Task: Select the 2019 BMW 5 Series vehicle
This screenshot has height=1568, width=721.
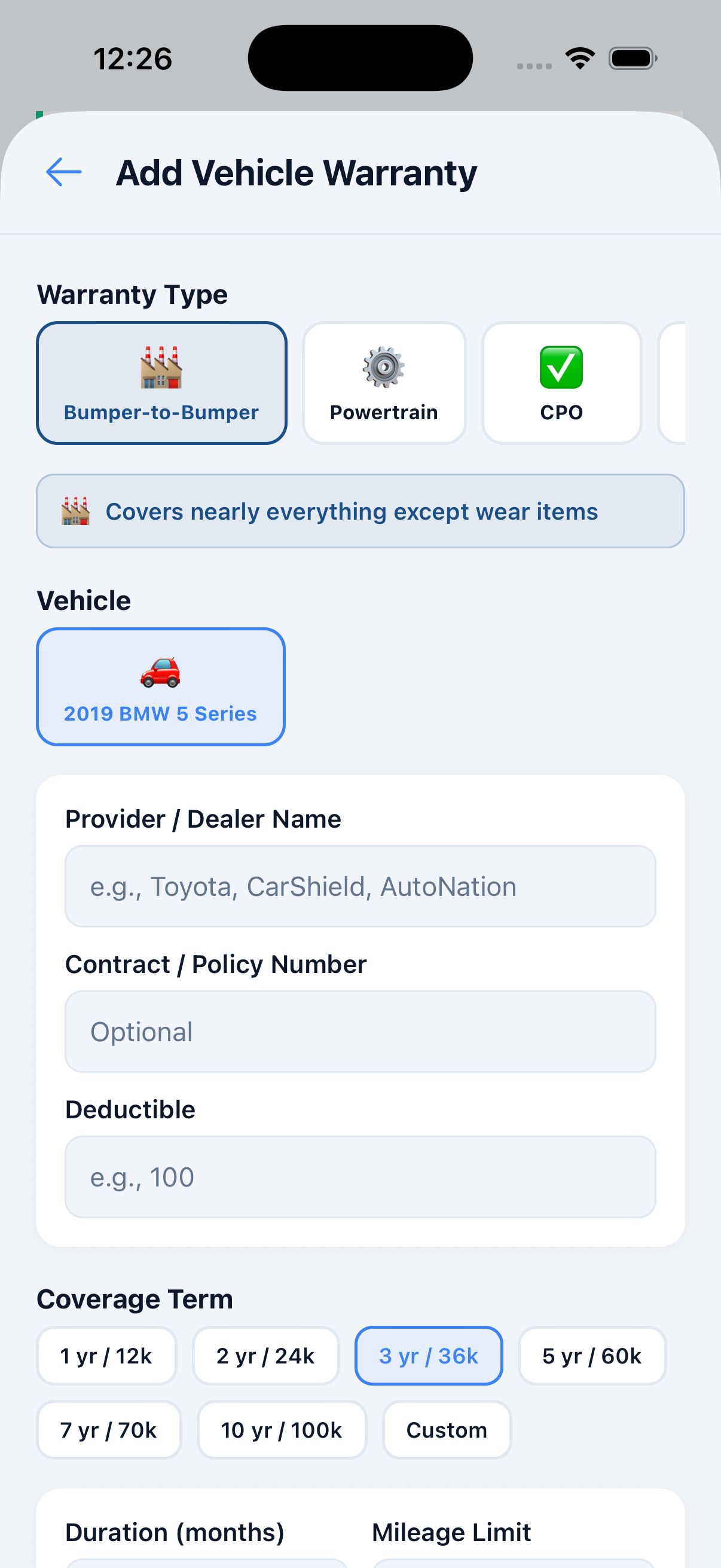Action: 161,687
